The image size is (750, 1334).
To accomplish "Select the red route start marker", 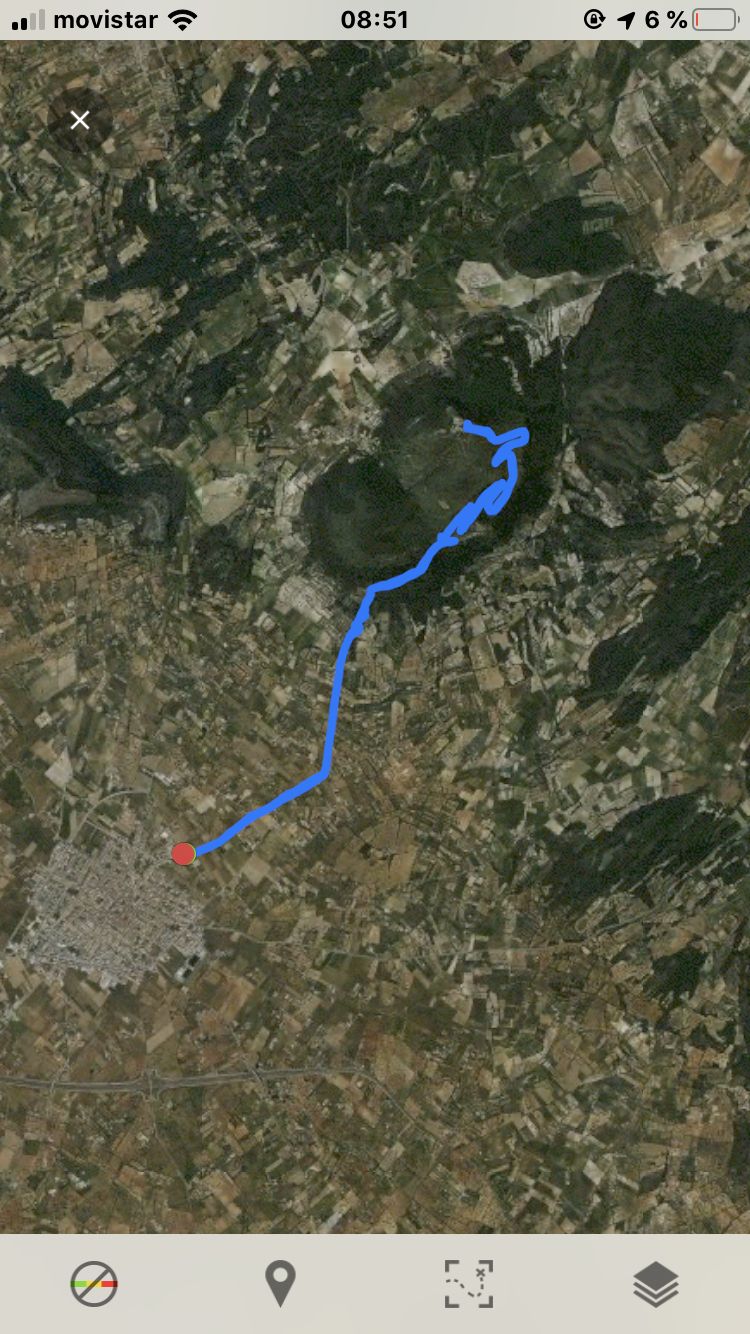I will (183, 854).
